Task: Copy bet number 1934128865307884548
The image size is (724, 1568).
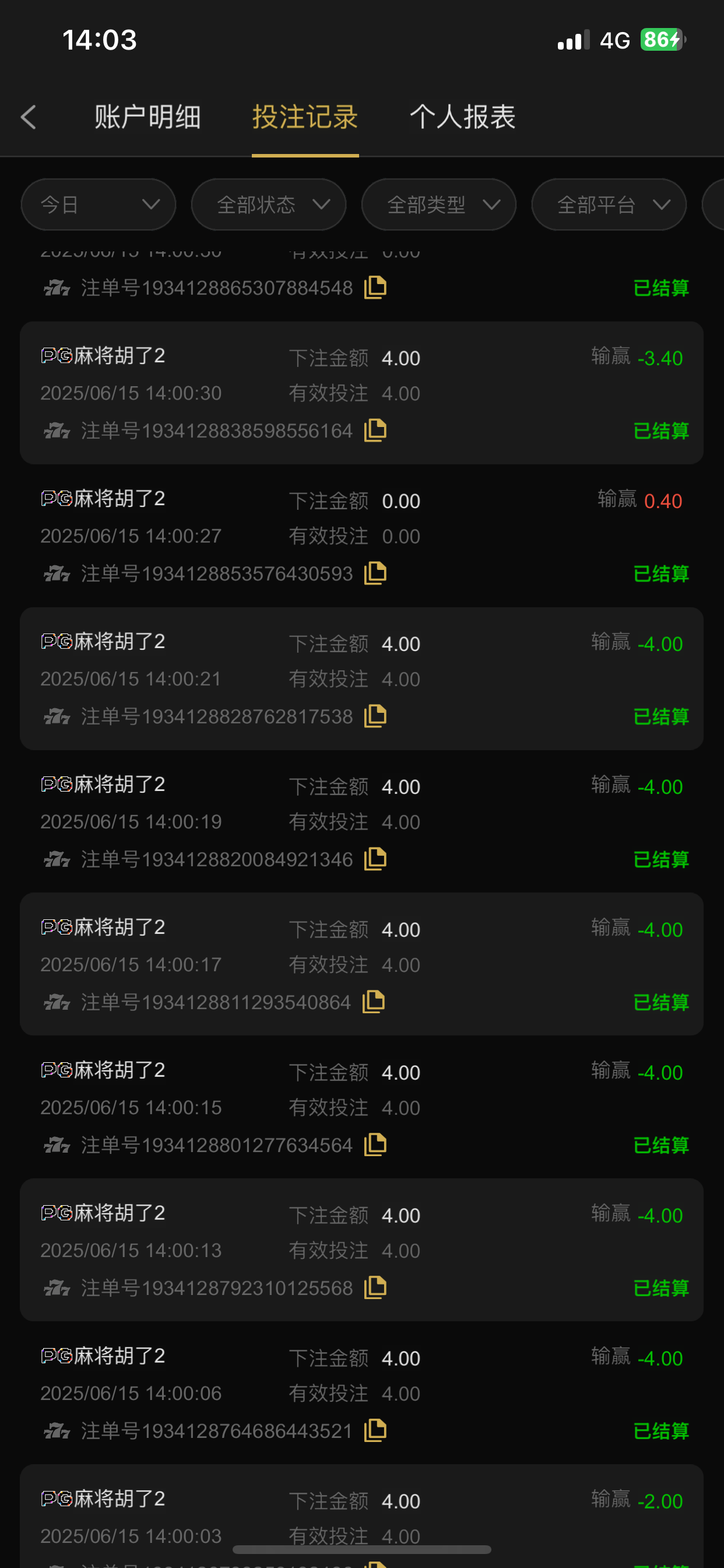Action: [375, 288]
